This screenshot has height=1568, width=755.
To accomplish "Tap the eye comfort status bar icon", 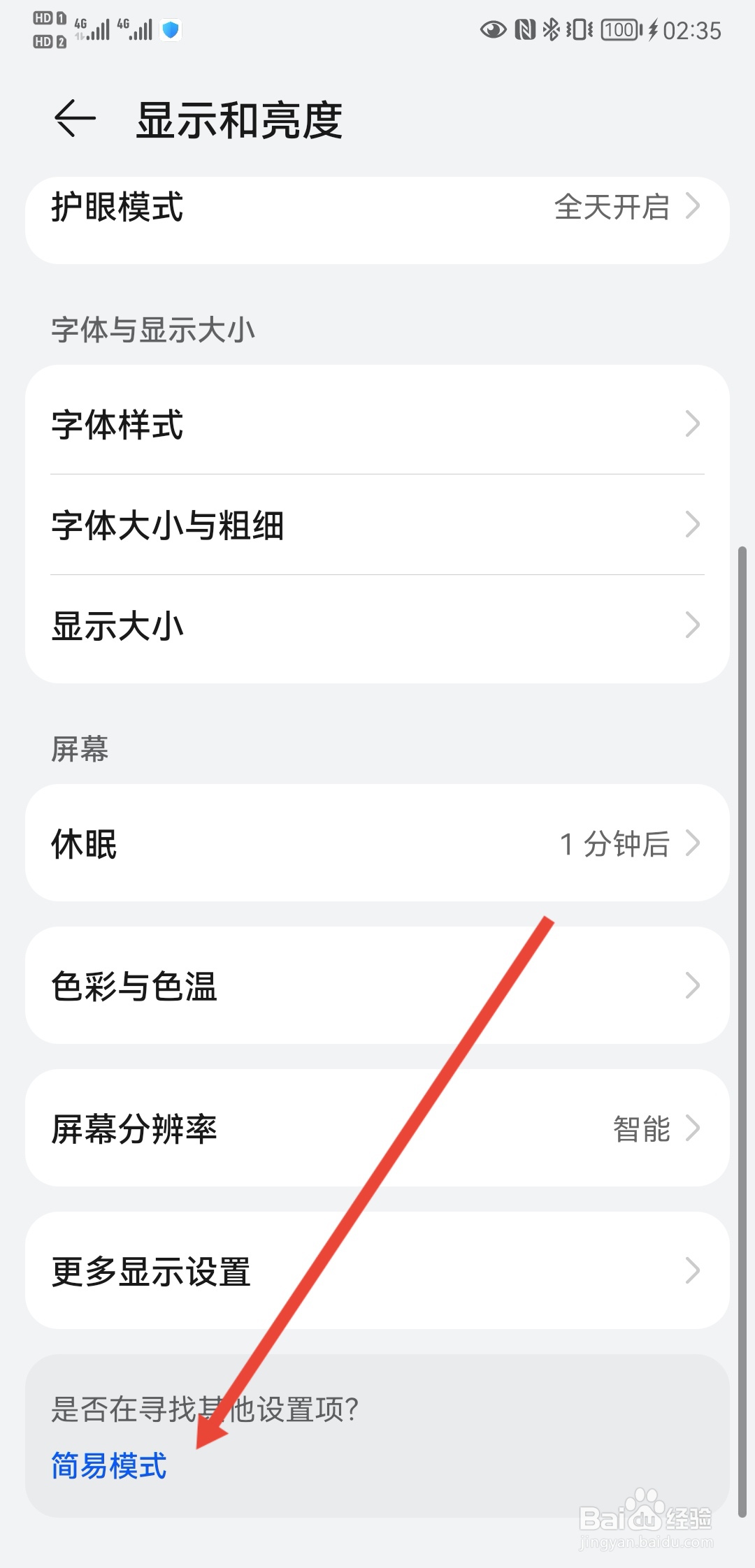I will 493,30.
